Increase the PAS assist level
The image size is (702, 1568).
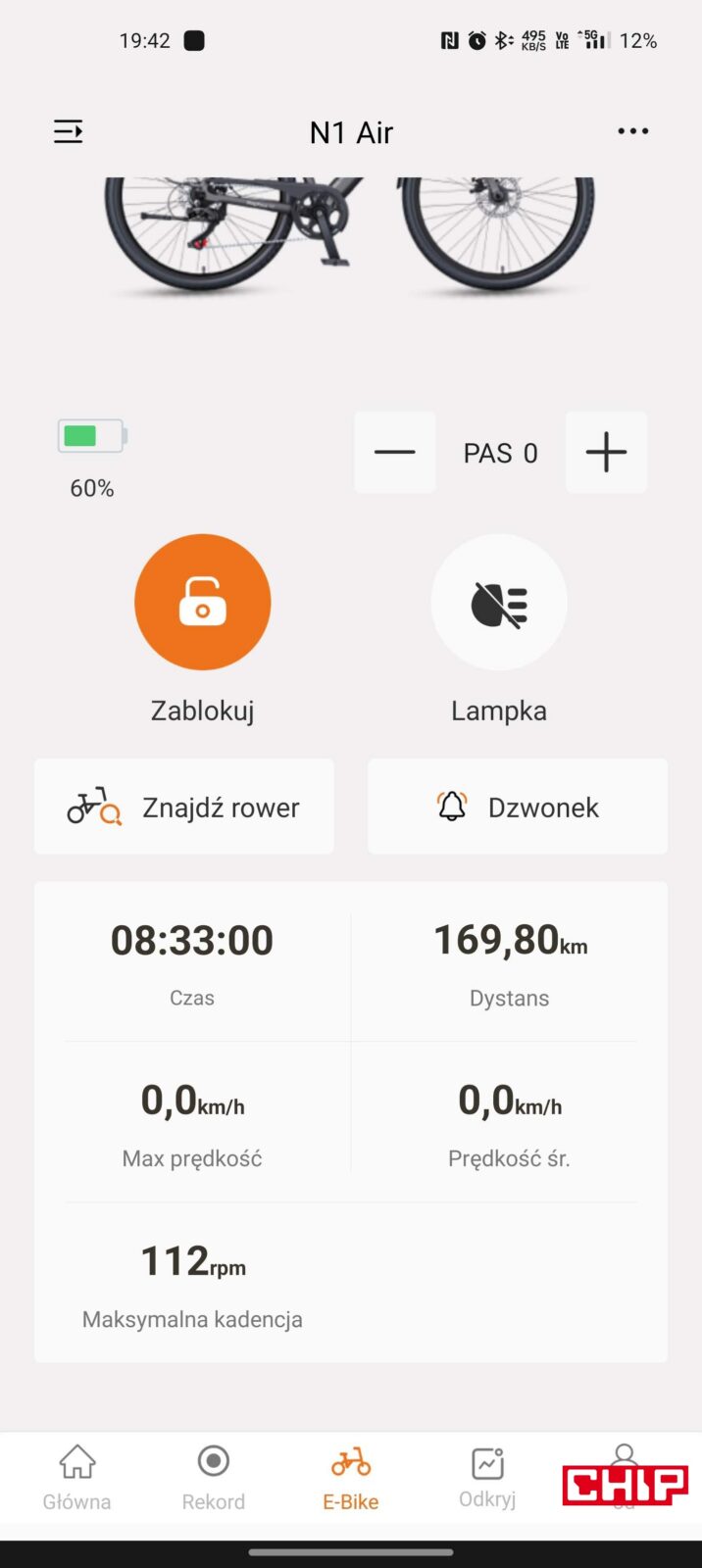(606, 452)
